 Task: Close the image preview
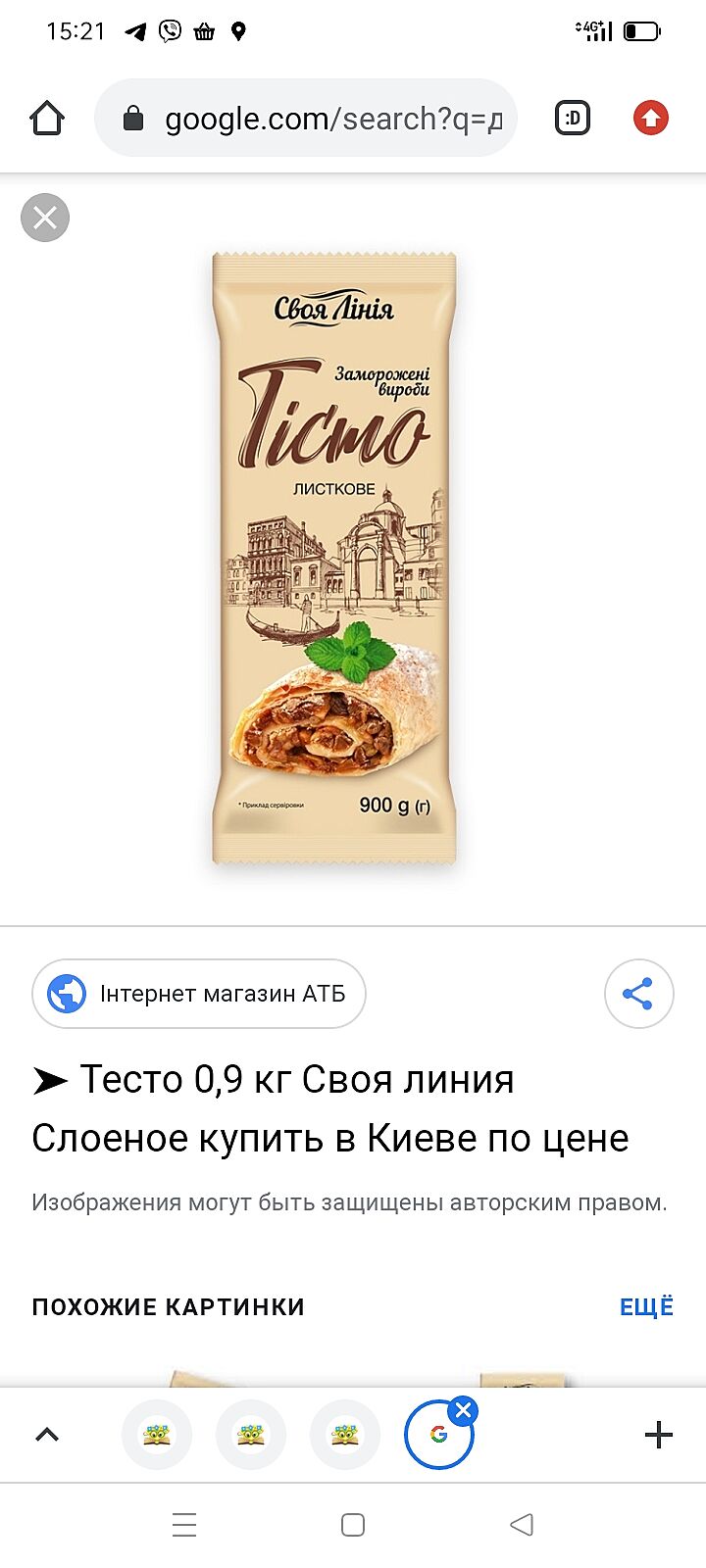(x=45, y=218)
